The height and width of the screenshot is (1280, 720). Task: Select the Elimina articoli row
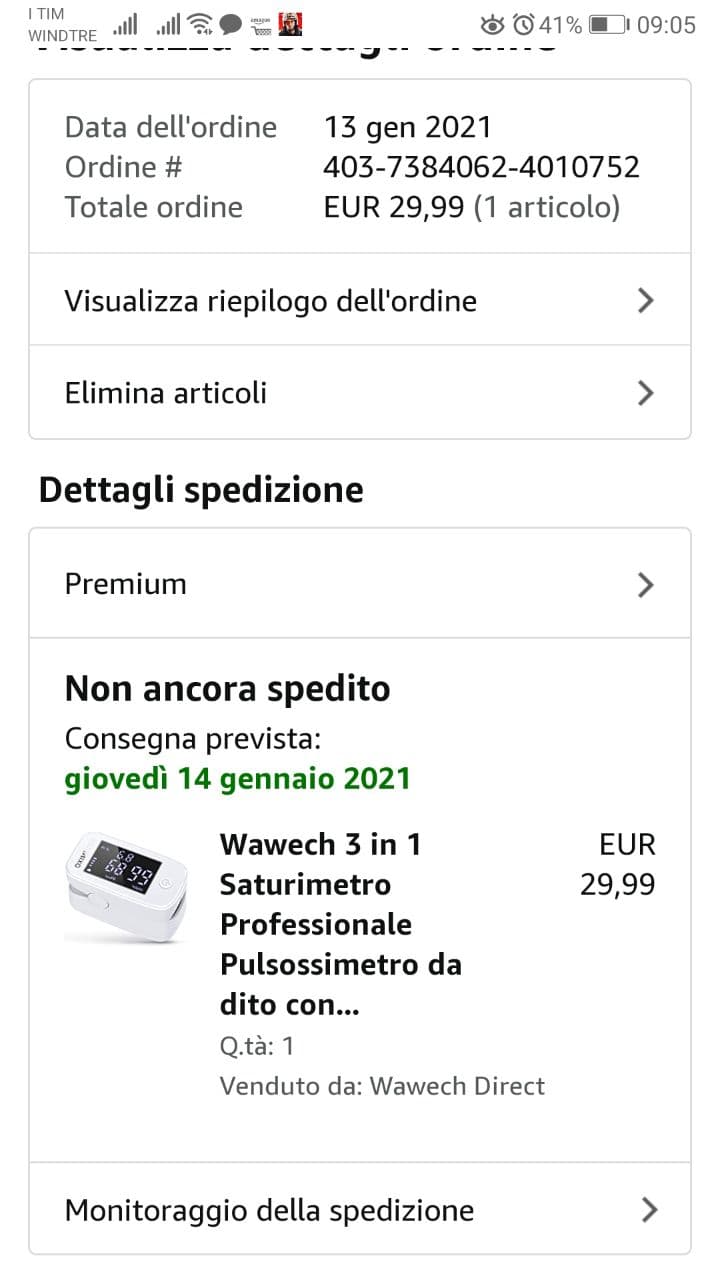[359, 393]
